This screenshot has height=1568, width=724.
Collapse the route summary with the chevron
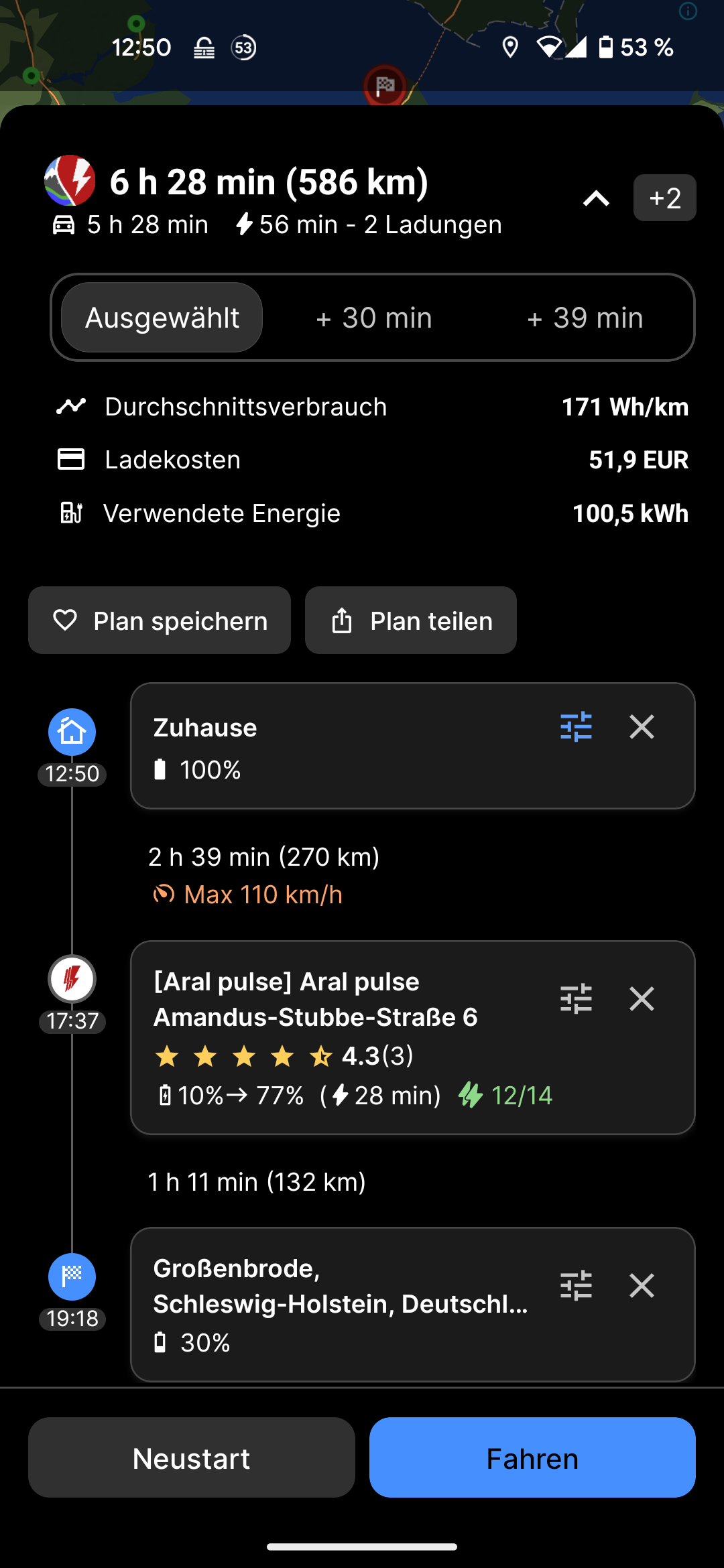coord(596,198)
